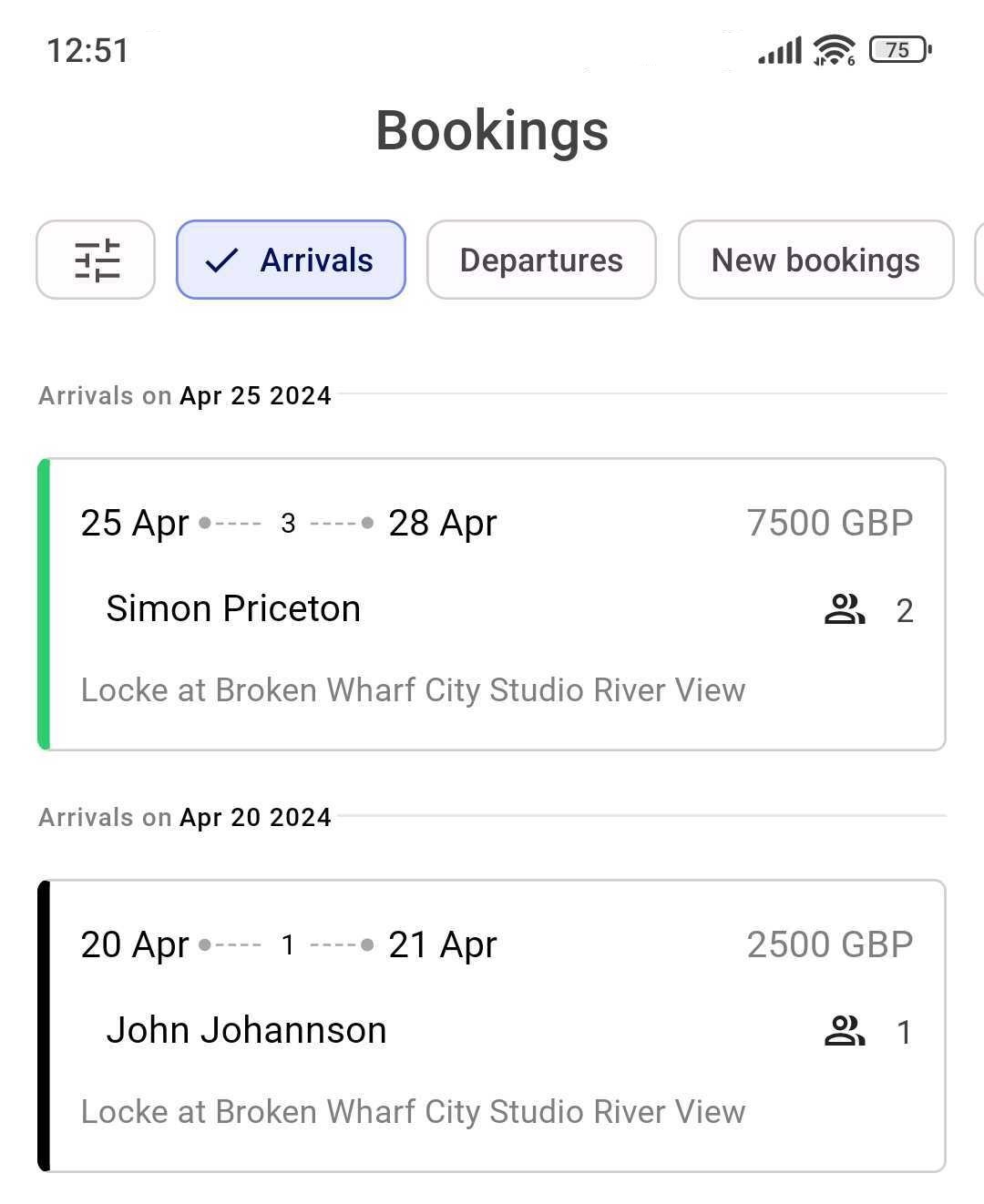Open Simon Priceton's booking
The height and width of the screenshot is (1204, 984).
(492, 605)
